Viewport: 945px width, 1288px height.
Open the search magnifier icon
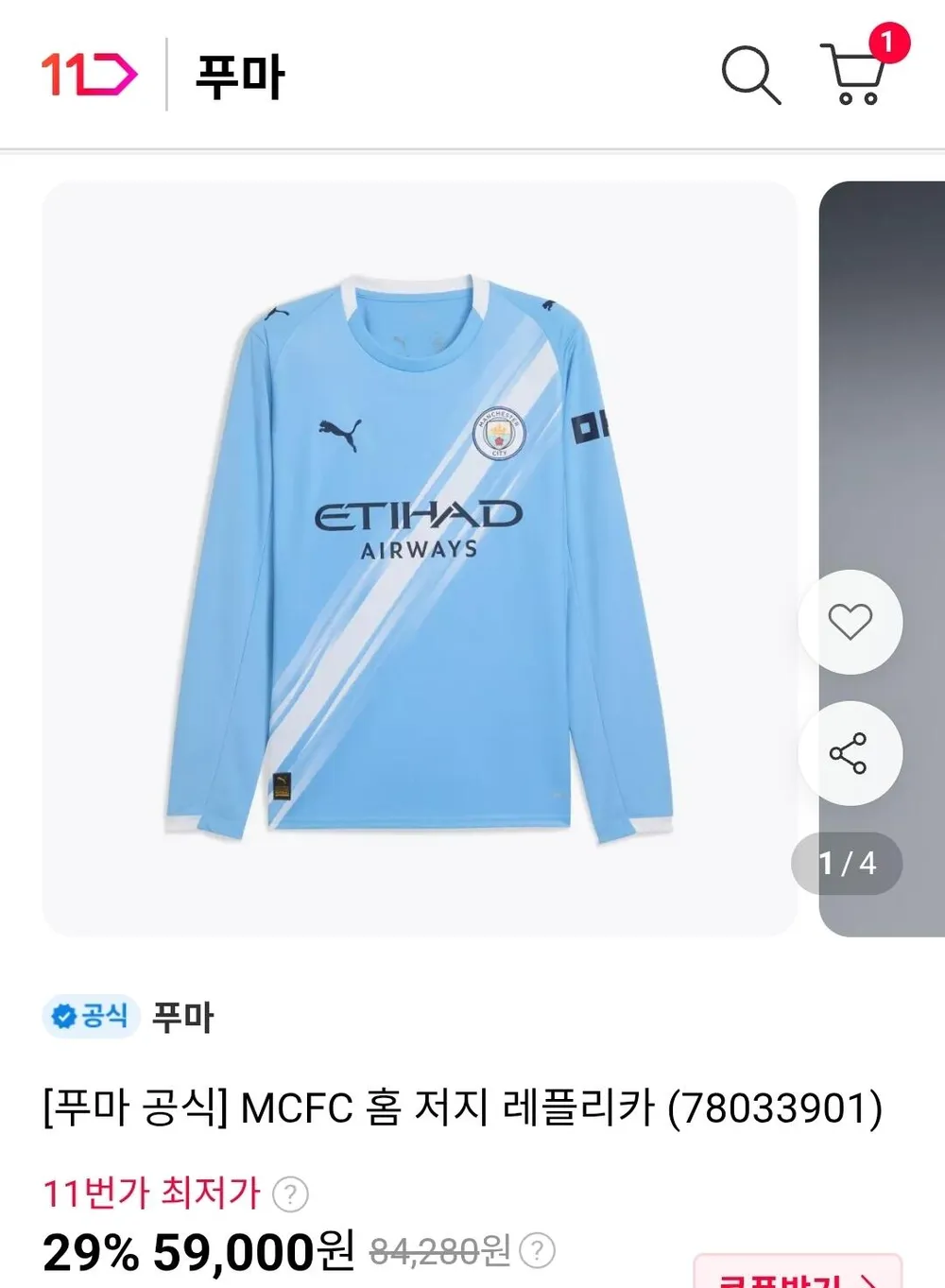point(751,74)
